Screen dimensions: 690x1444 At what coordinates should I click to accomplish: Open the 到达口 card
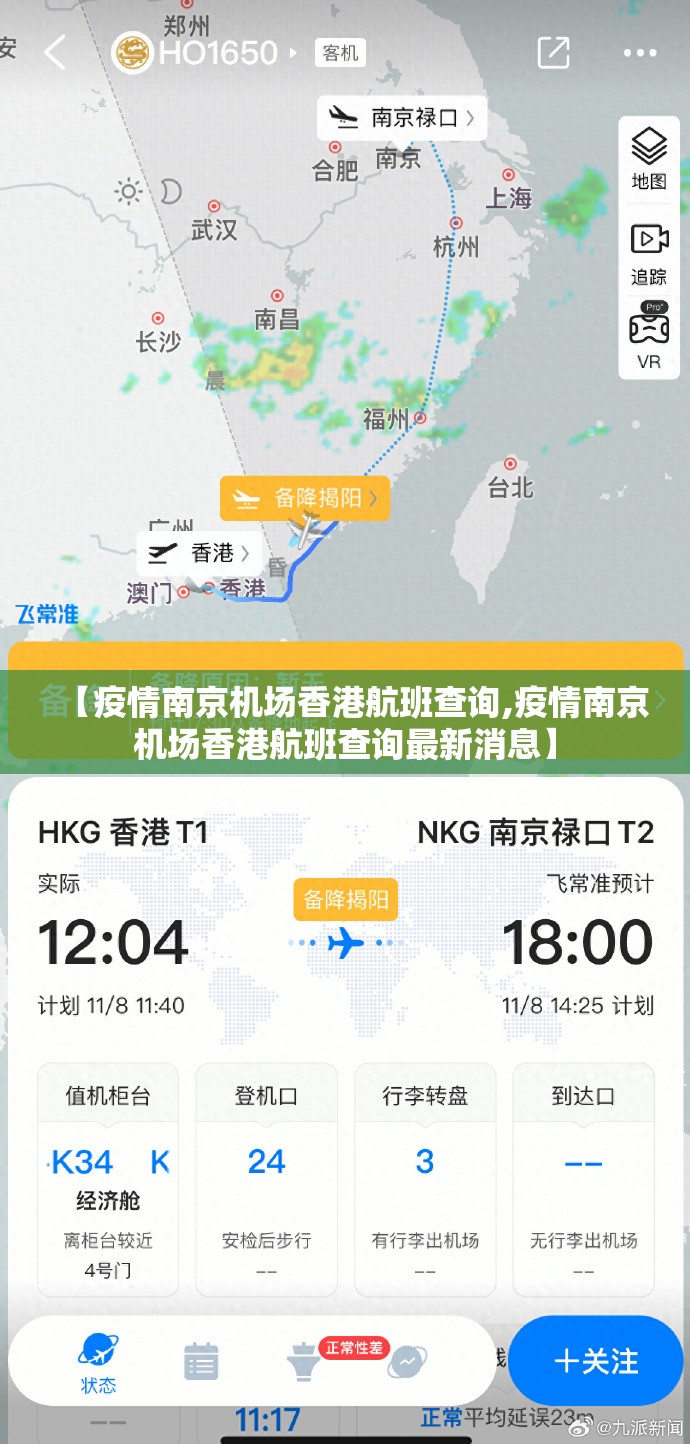click(x=583, y=1180)
